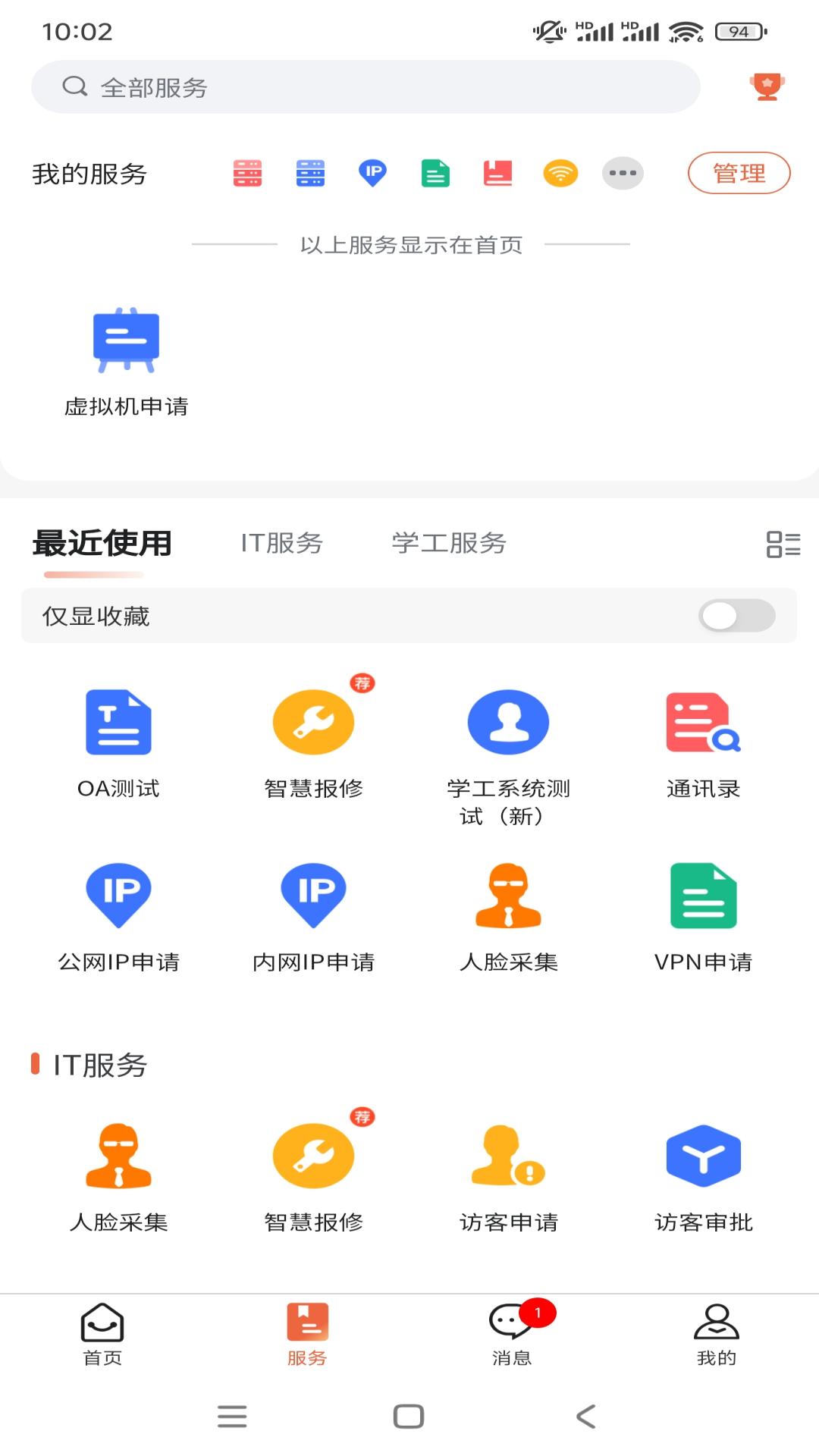Click the 管理 button
The image size is (819, 1456).
(x=739, y=172)
